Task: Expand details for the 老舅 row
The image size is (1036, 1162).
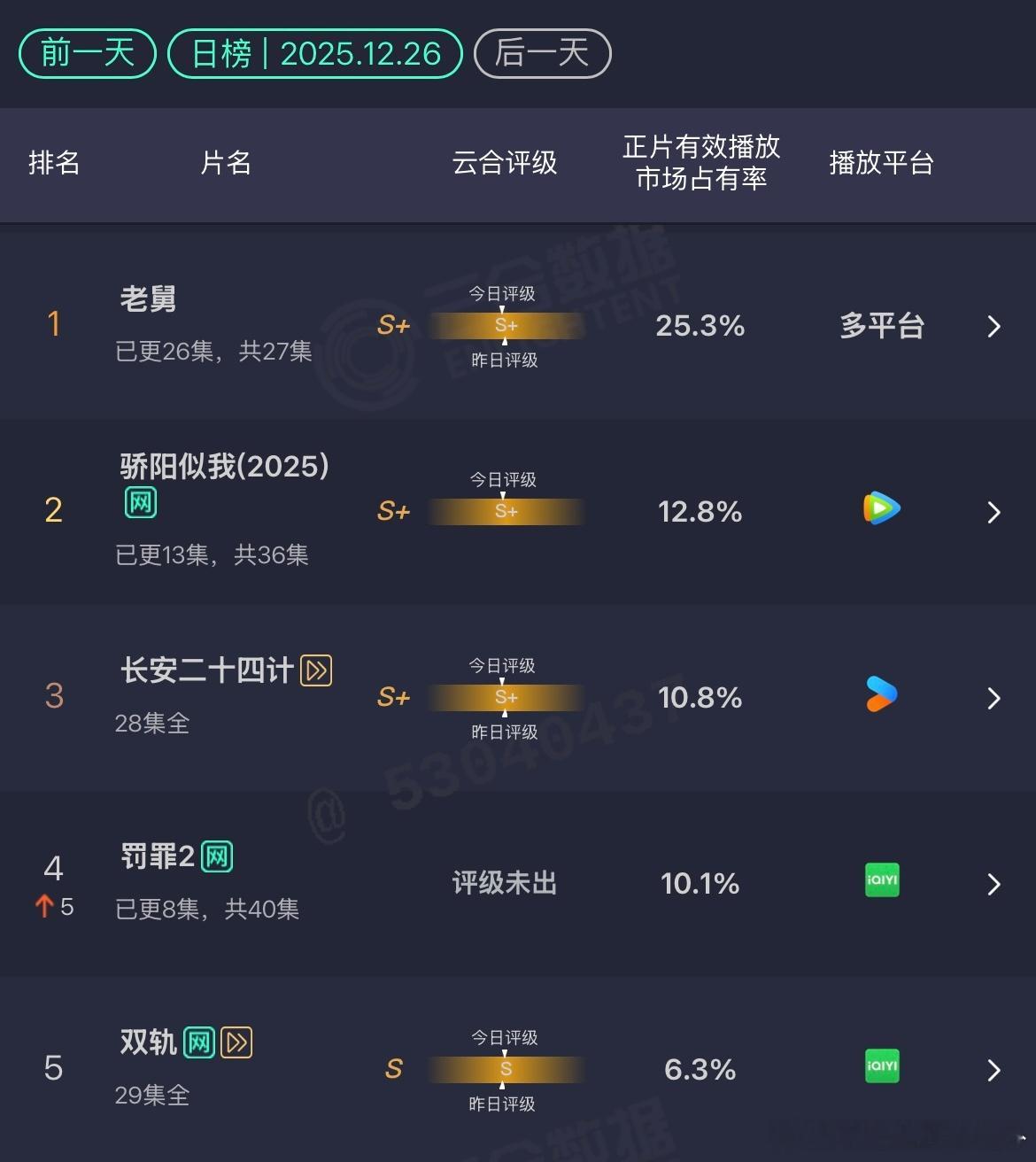Action: (x=993, y=326)
